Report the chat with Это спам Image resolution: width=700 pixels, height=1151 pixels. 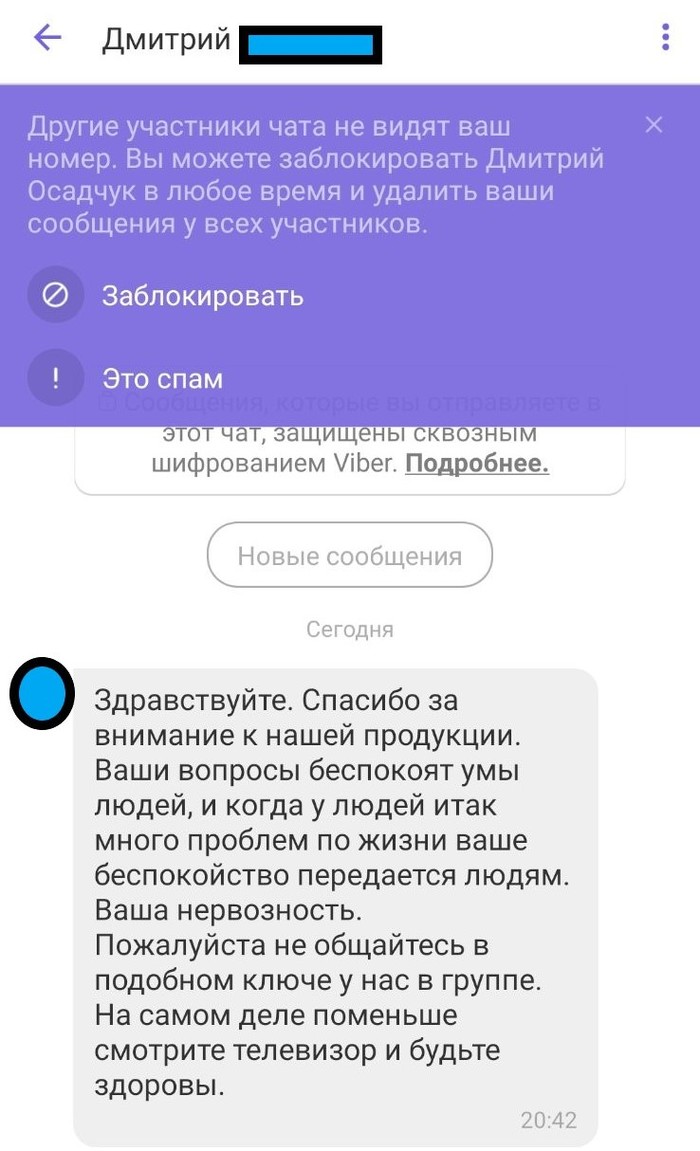coord(161,379)
